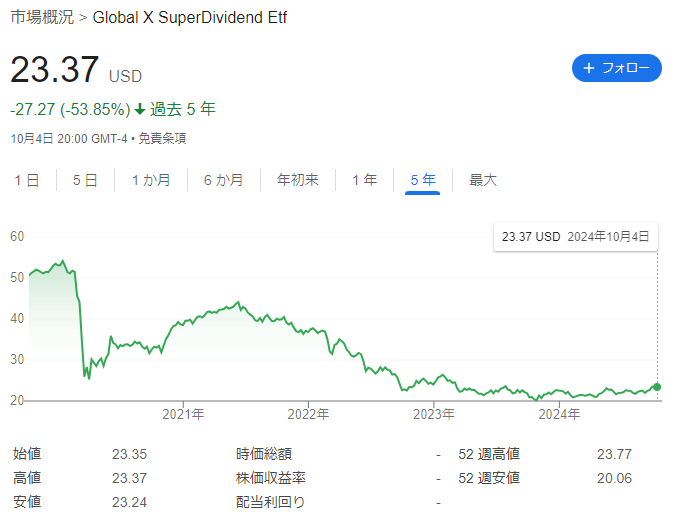Show the 最大 chart range
676x518 pixels.
point(483,180)
